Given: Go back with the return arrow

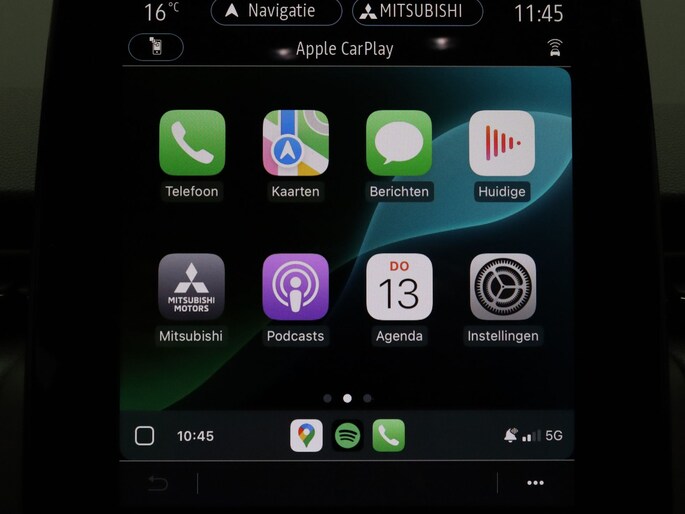Looking at the screenshot, I should pos(158,483).
